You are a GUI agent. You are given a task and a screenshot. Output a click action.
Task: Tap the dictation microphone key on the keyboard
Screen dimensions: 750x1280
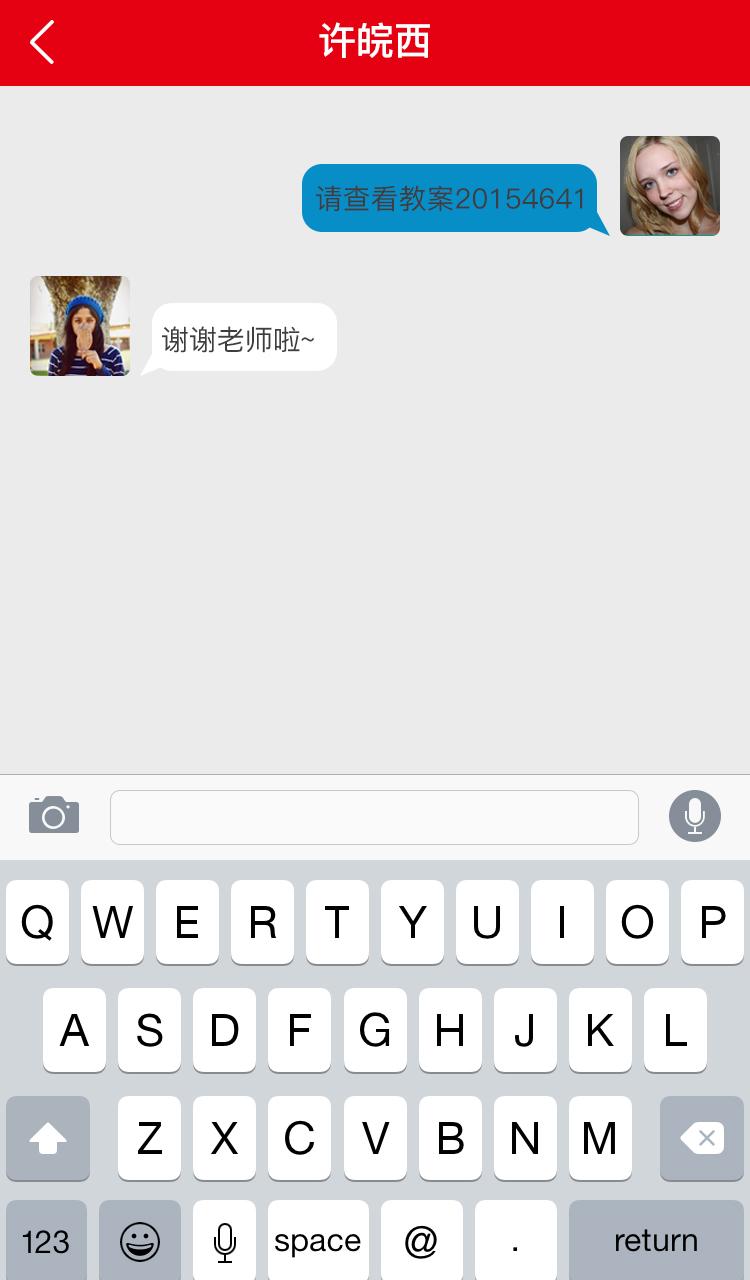(x=224, y=1240)
